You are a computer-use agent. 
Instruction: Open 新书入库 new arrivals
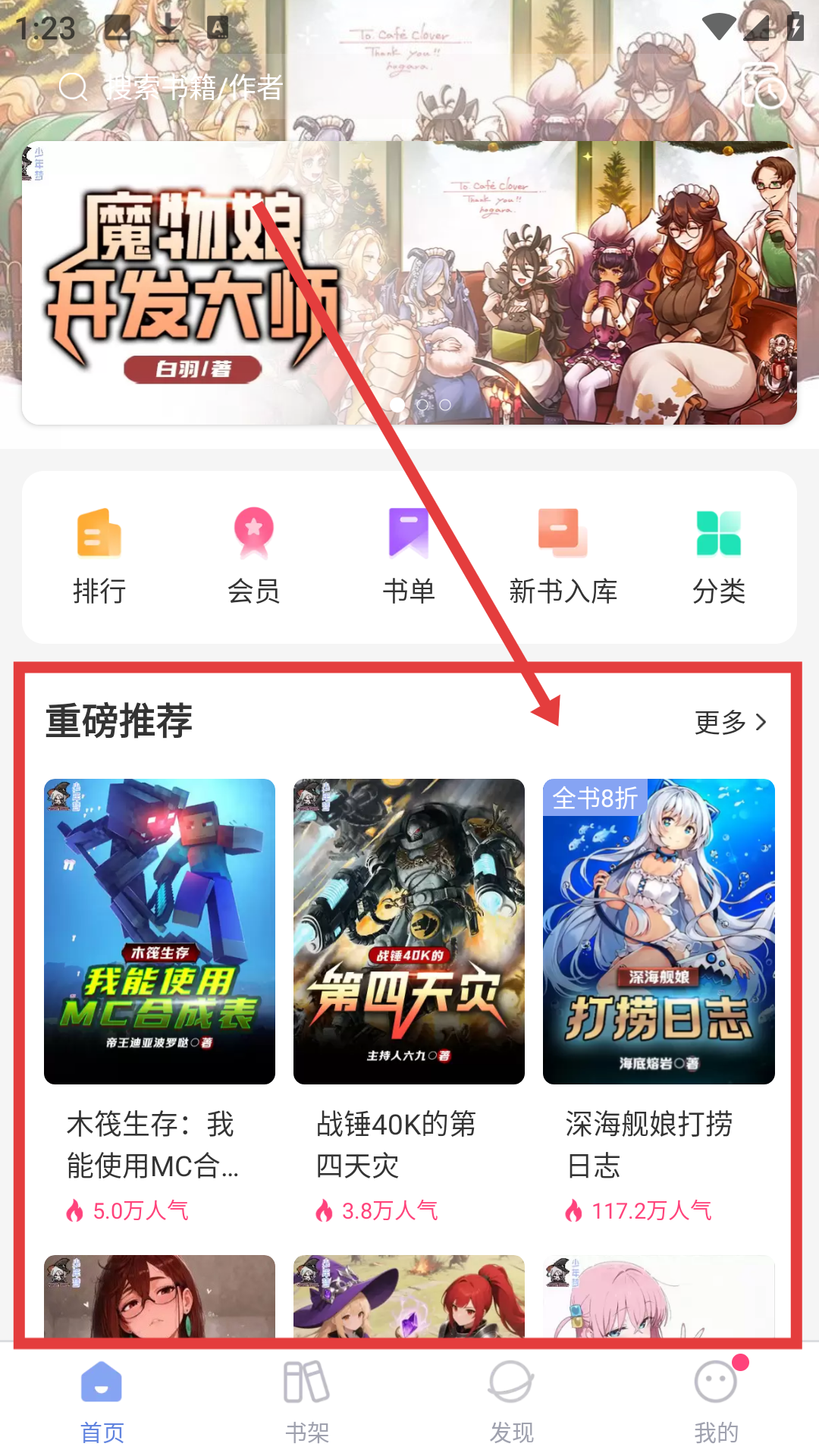[563, 556]
